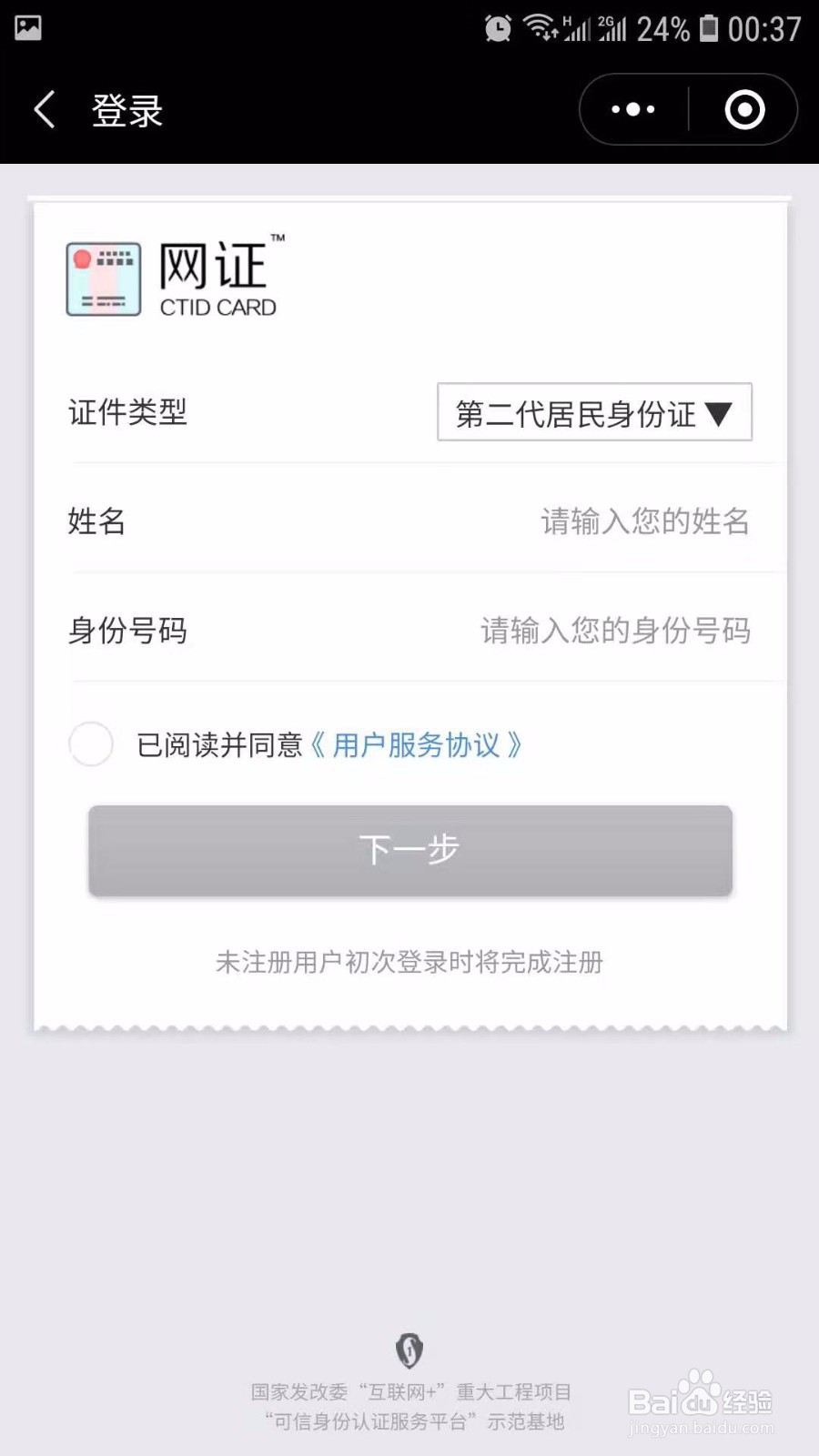Tap the back arrow beside 登录
The width and height of the screenshot is (819, 1456).
tap(45, 108)
